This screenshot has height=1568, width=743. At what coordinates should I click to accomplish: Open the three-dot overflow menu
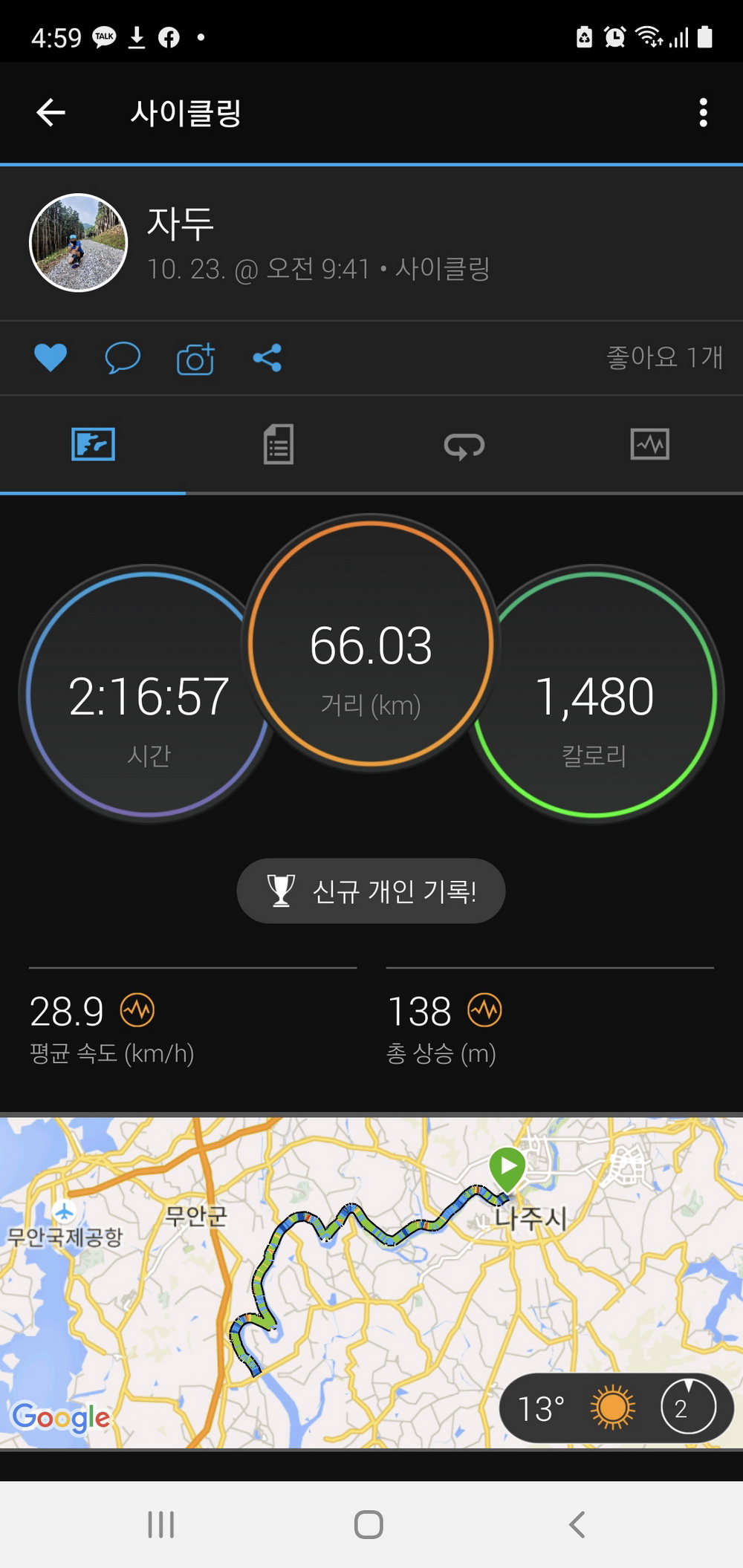703,113
